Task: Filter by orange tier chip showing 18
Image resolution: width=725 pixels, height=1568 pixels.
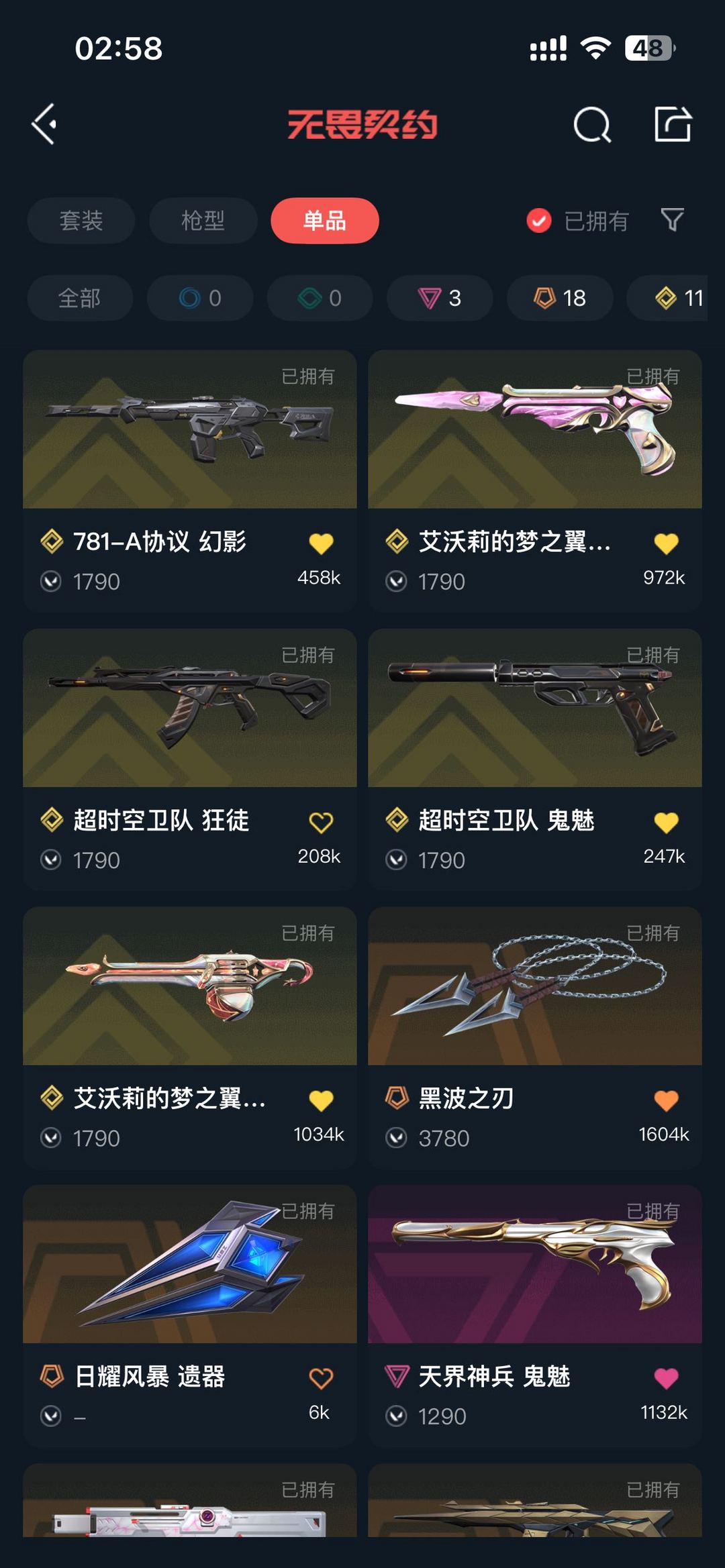Action: pyautogui.click(x=560, y=297)
